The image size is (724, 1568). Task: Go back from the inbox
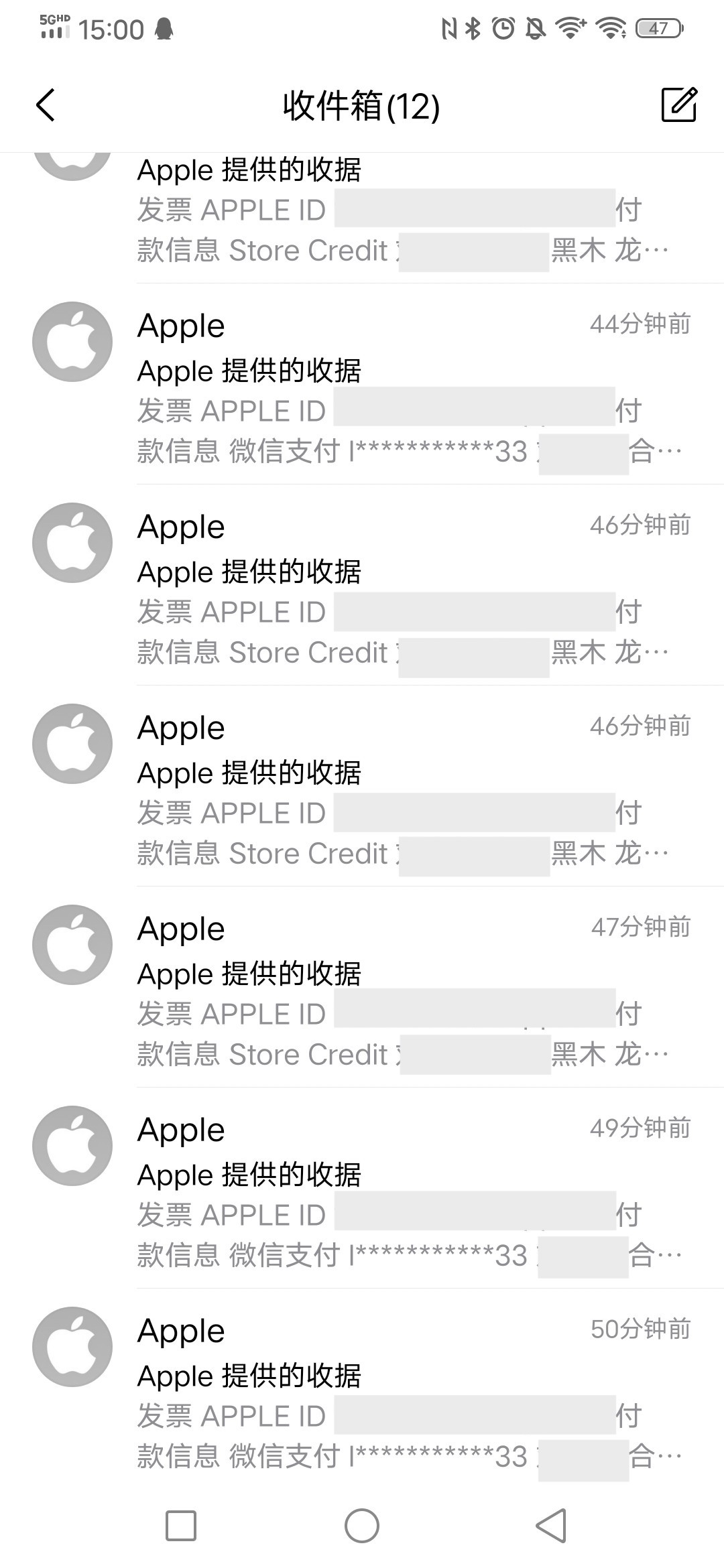[46, 105]
